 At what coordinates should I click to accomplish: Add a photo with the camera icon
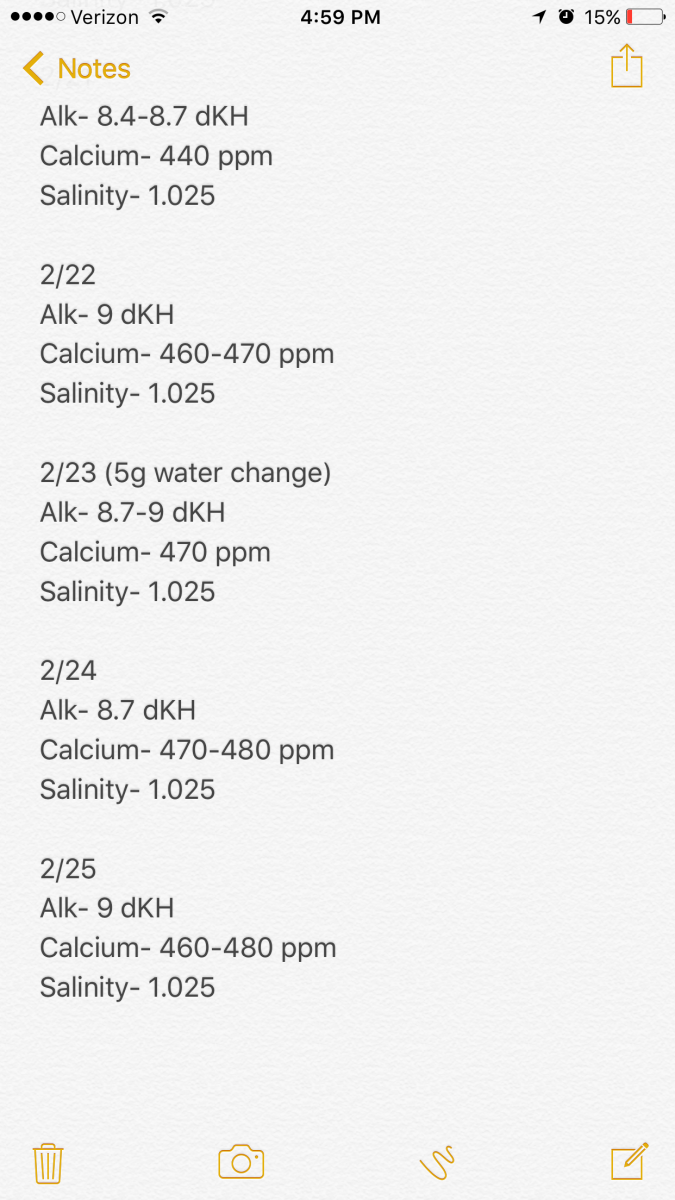coord(241,1162)
